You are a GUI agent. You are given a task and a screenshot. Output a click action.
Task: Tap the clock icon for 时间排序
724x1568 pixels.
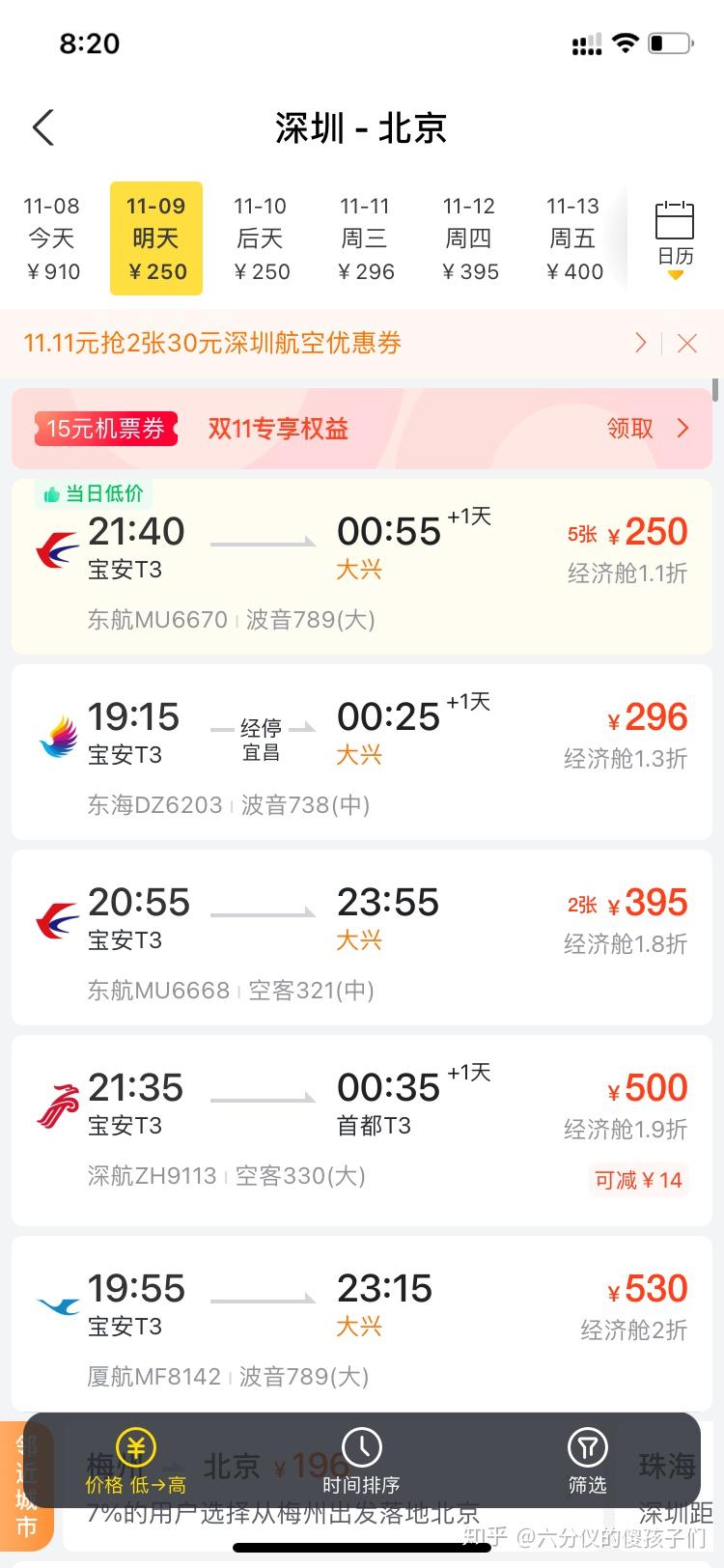(360, 1448)
